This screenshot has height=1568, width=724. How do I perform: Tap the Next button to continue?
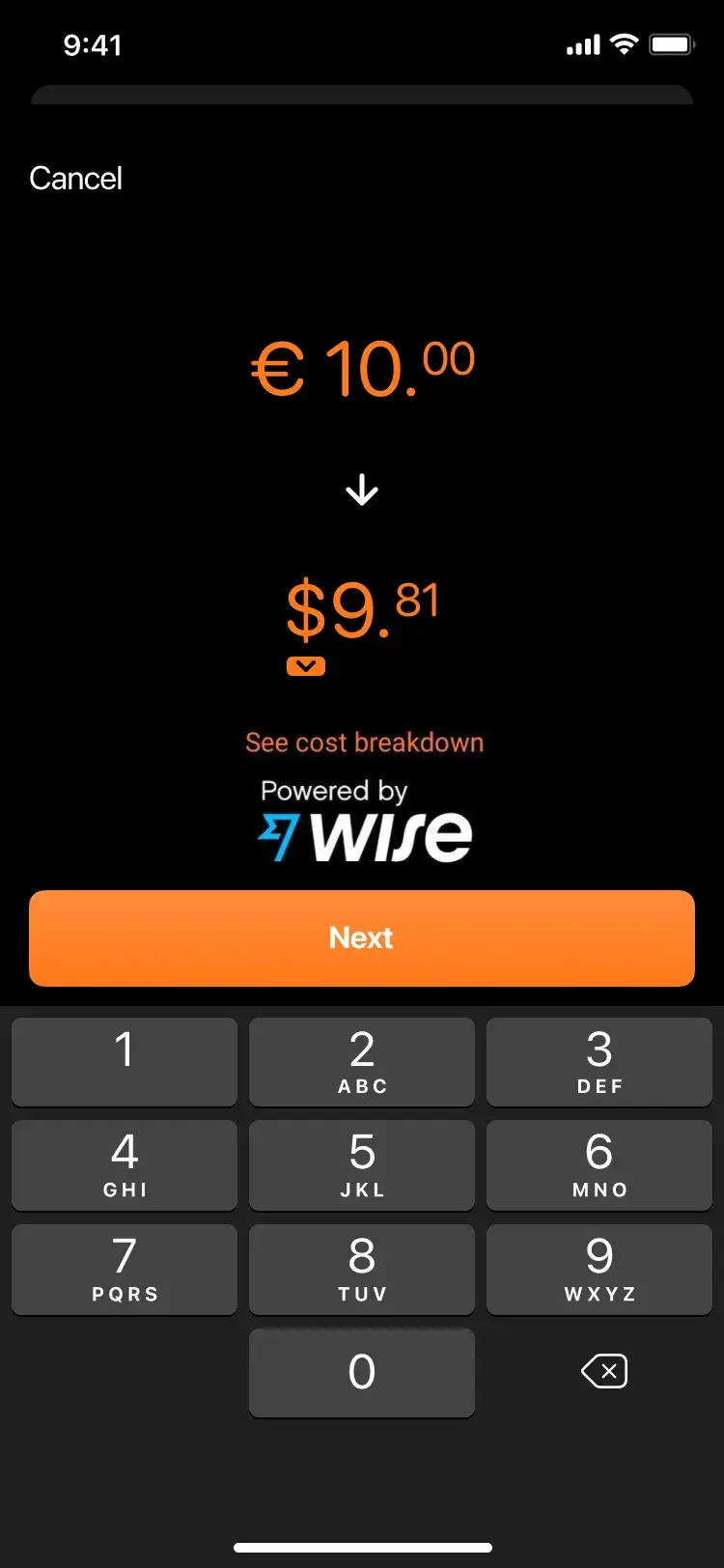point(362,938)
